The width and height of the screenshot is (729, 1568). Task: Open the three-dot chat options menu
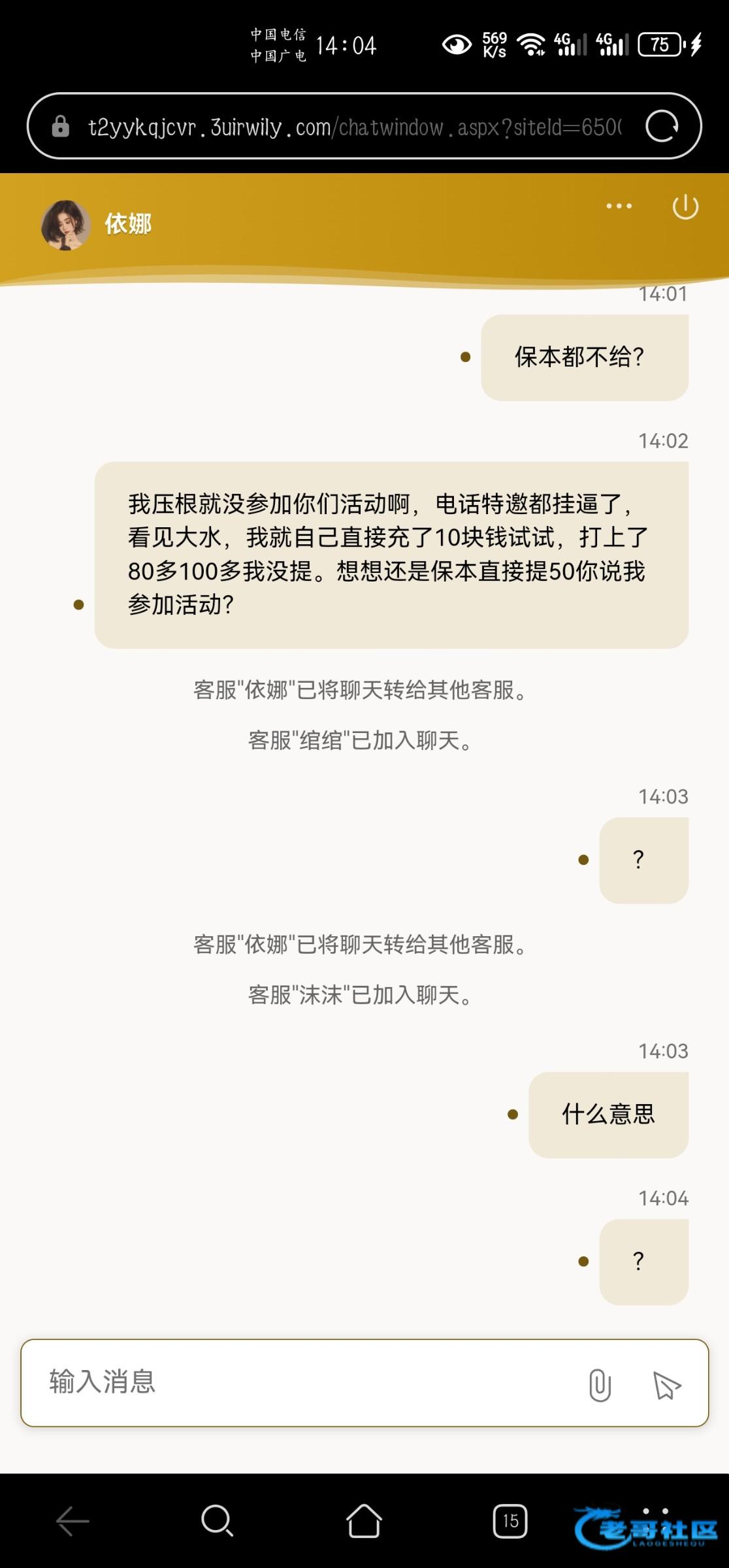coord(619,206)
